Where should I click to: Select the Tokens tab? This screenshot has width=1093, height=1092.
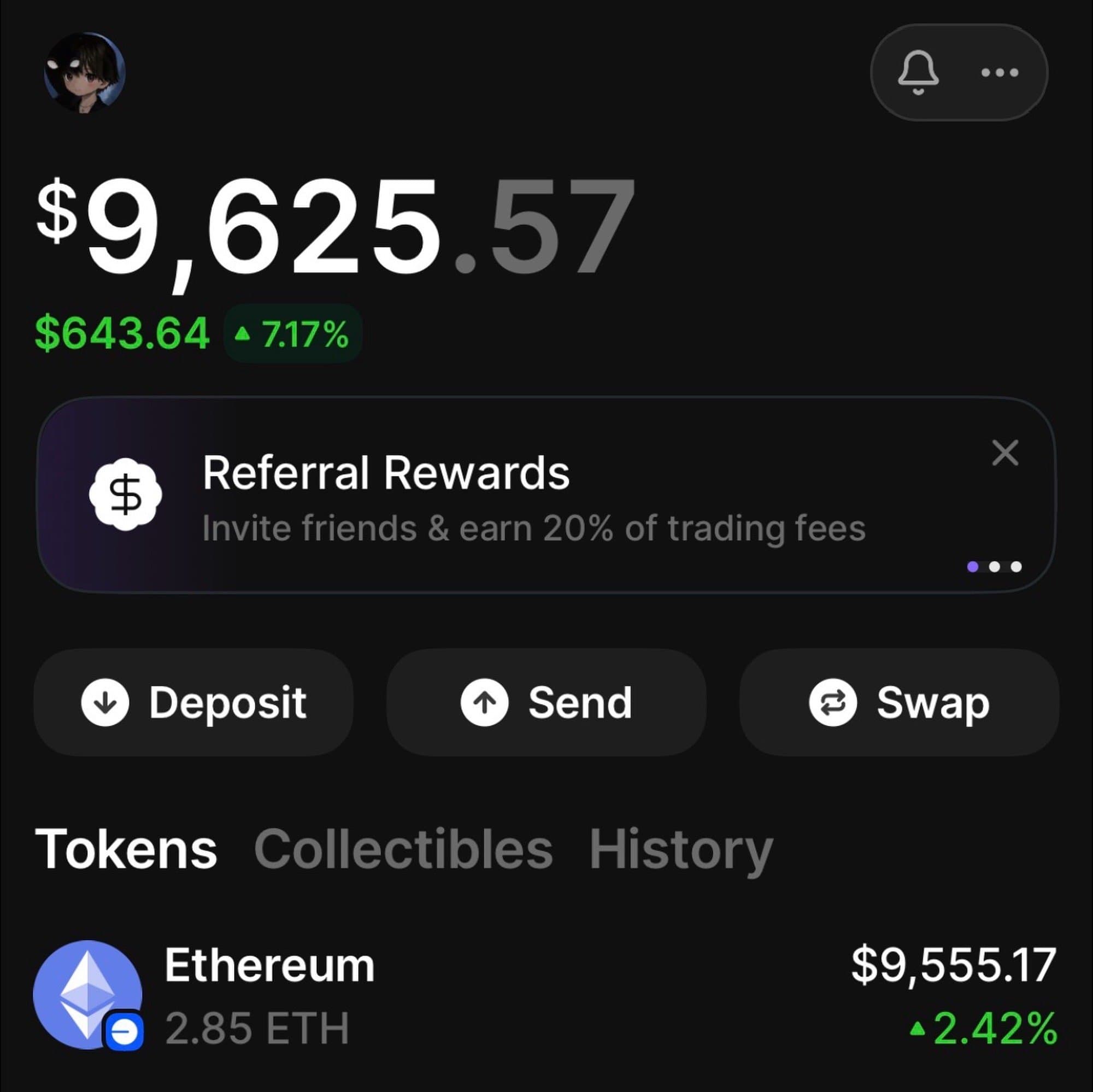[x=126, y=849]
